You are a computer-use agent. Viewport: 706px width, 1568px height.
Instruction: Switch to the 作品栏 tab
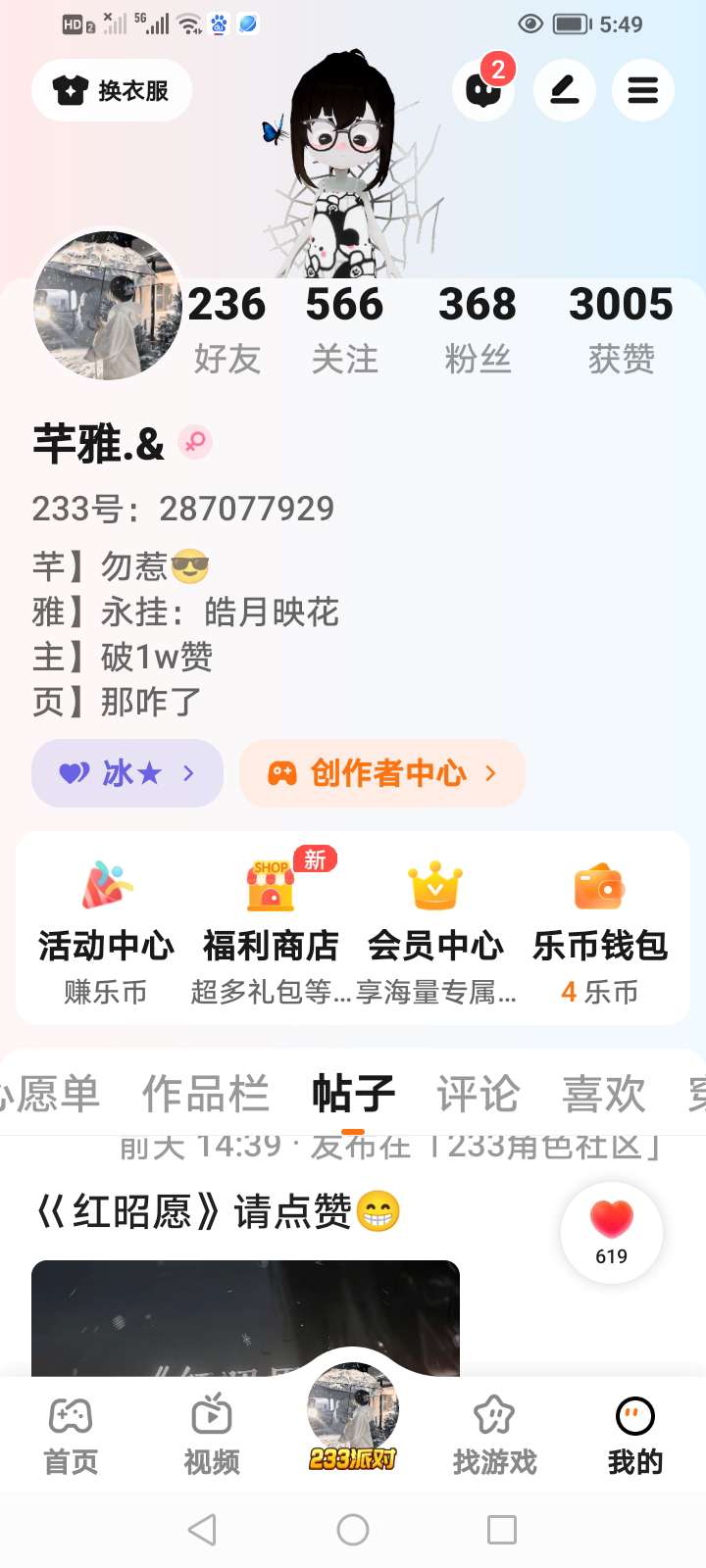(205, 1094)
